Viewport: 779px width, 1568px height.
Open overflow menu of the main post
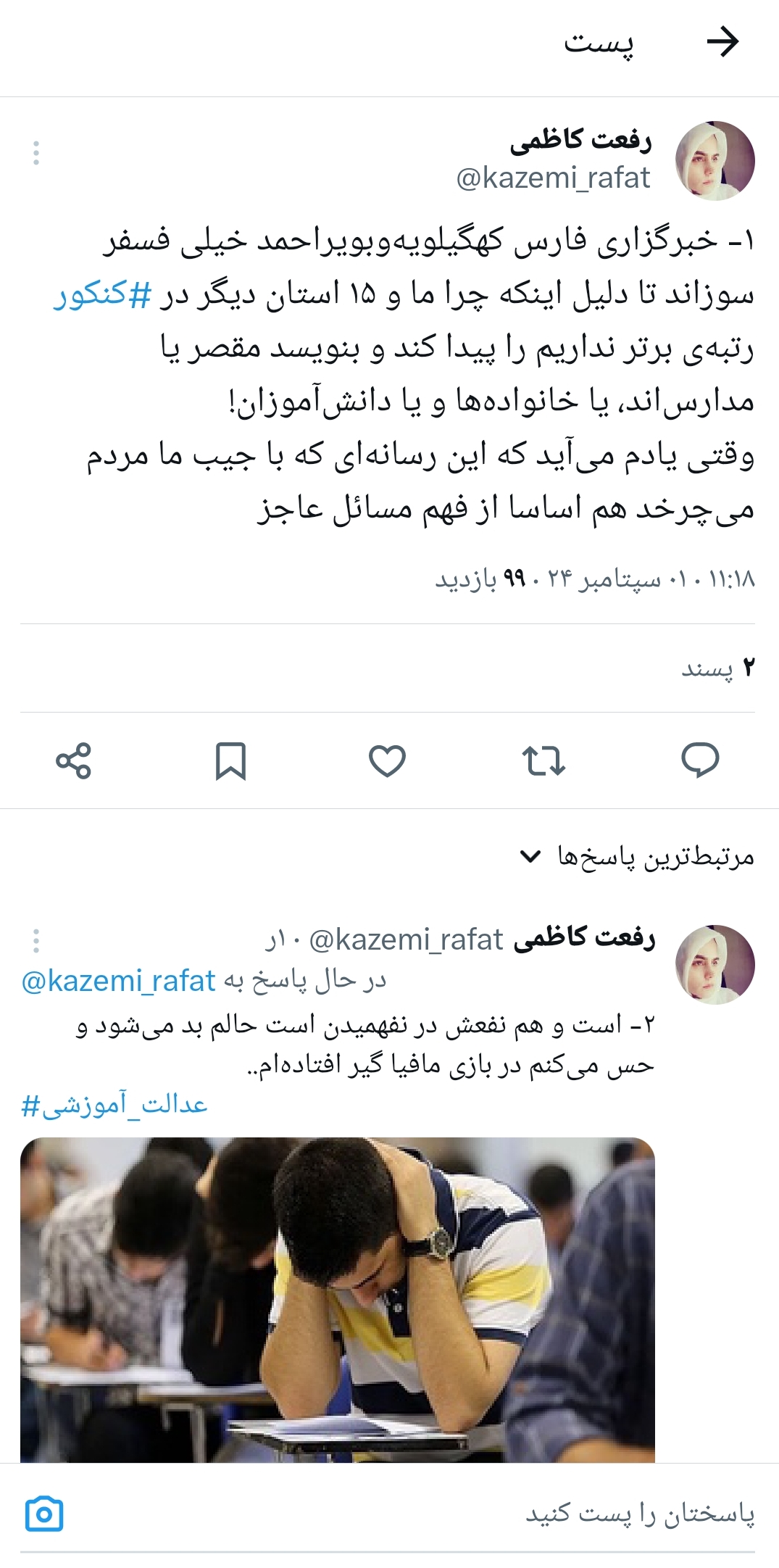pyautogui.click(x=36, y=152)
